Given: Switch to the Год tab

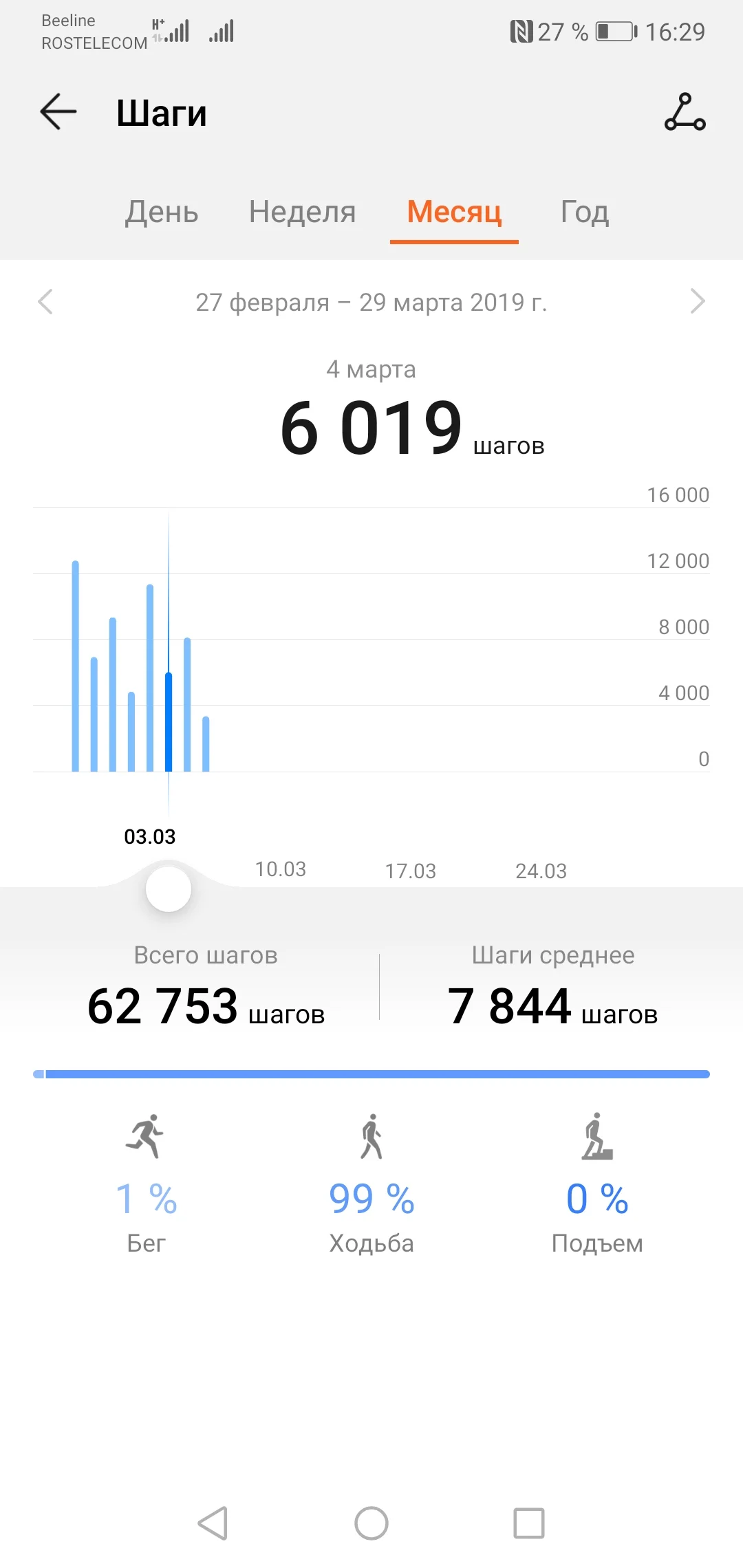Looking at the screenshot, I should pyautogui.click(x=583, y=213).
